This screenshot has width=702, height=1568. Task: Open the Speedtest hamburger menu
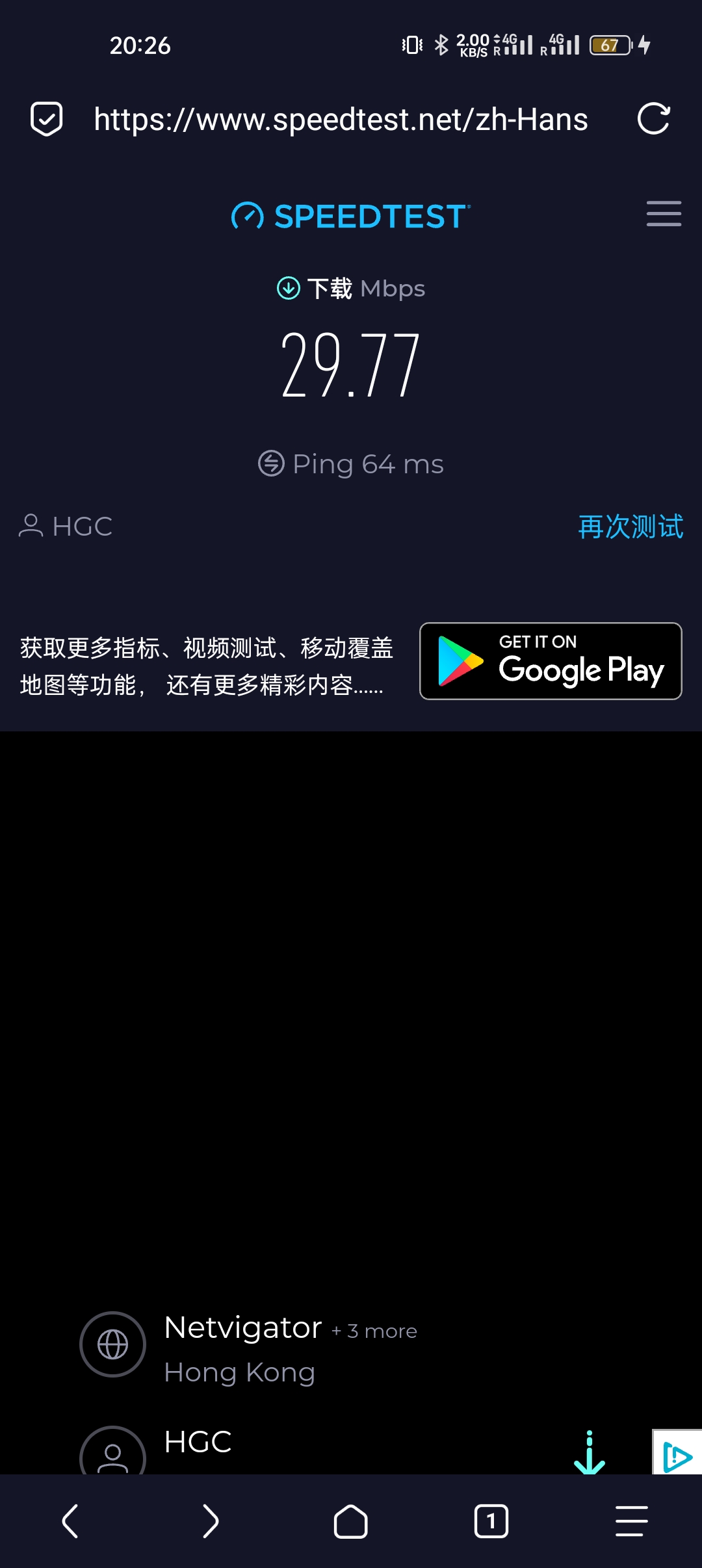click(664, 215)
